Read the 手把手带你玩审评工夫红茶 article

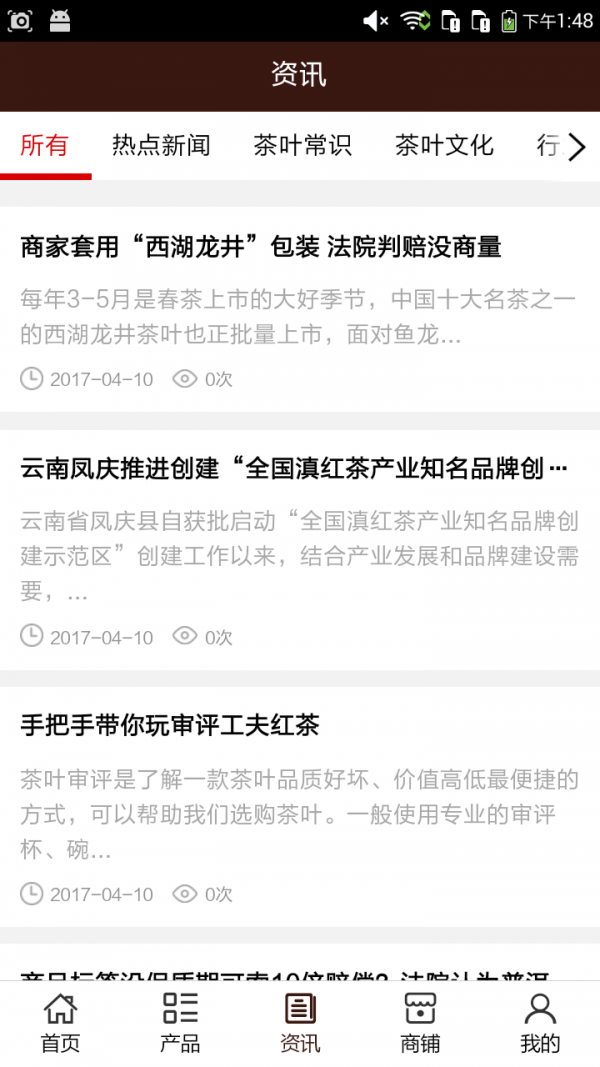(170, 725)
